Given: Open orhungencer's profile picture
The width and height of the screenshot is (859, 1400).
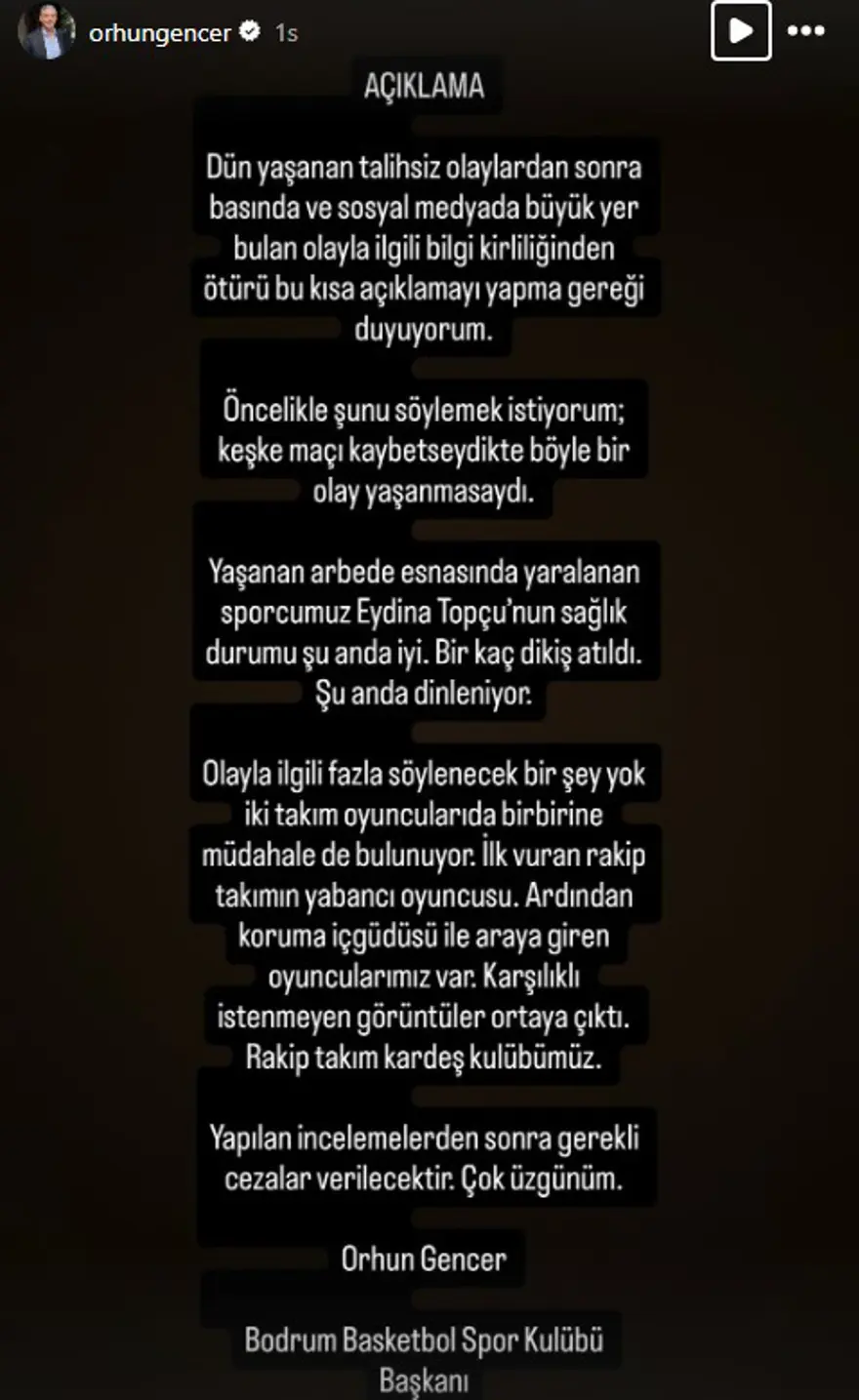Looking at the screenshot, I should [x=46, y=32].
